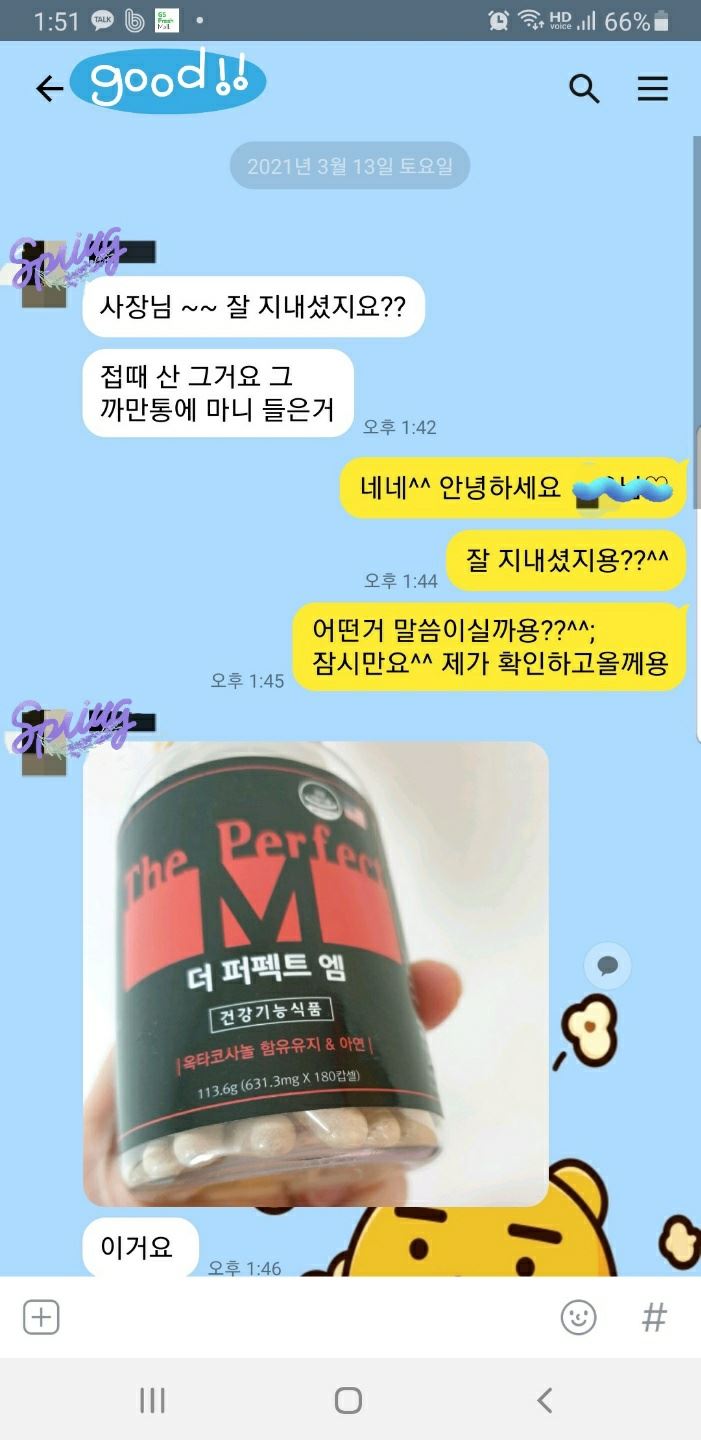Screen dimensions: 701x1440
Task: Open The Perfect M bottle photo
Action: coord(315,973)
